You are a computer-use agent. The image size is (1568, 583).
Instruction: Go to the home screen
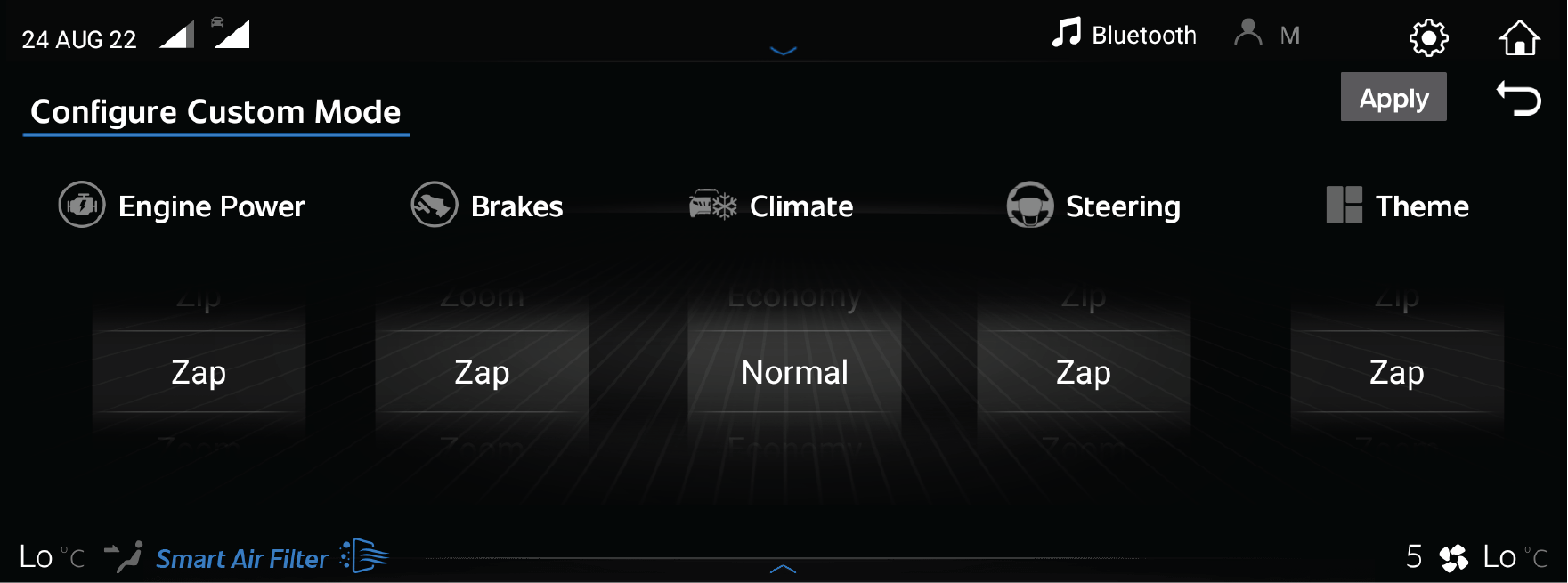click(1518, 37)
